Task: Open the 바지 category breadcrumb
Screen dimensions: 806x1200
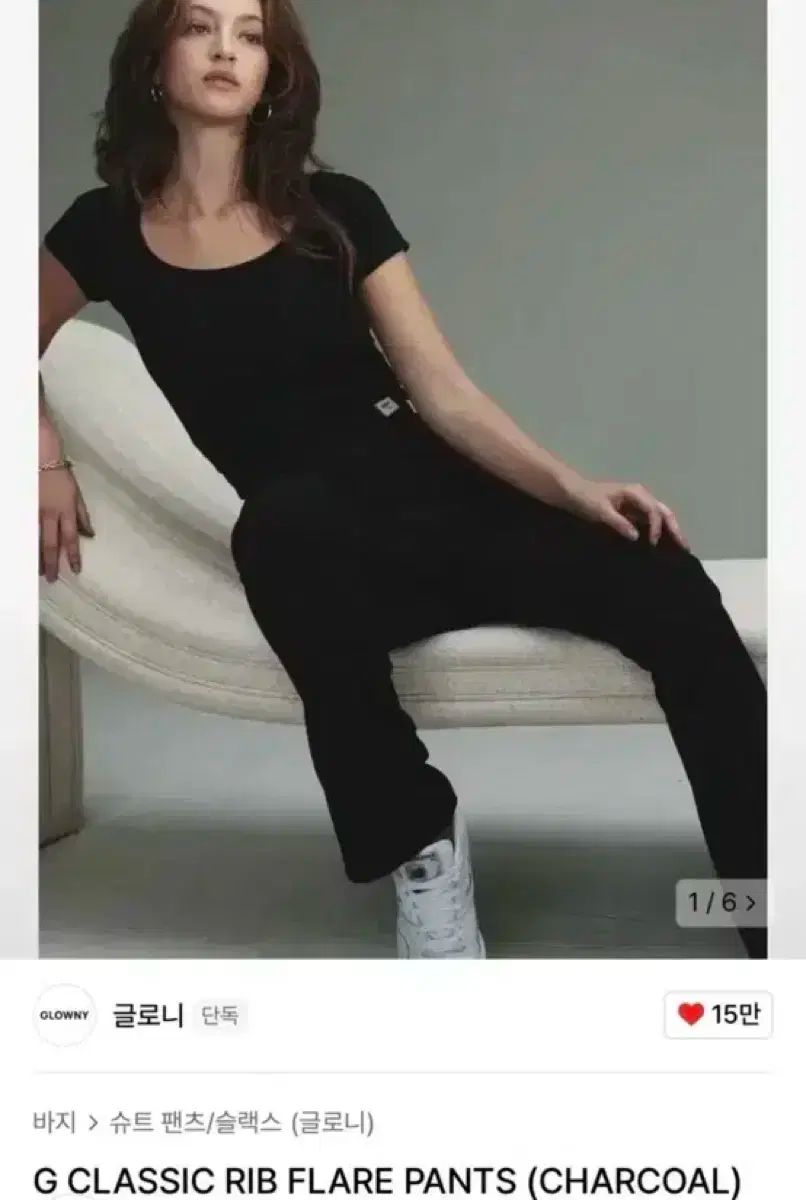Action: click(x=54, y=1122)
